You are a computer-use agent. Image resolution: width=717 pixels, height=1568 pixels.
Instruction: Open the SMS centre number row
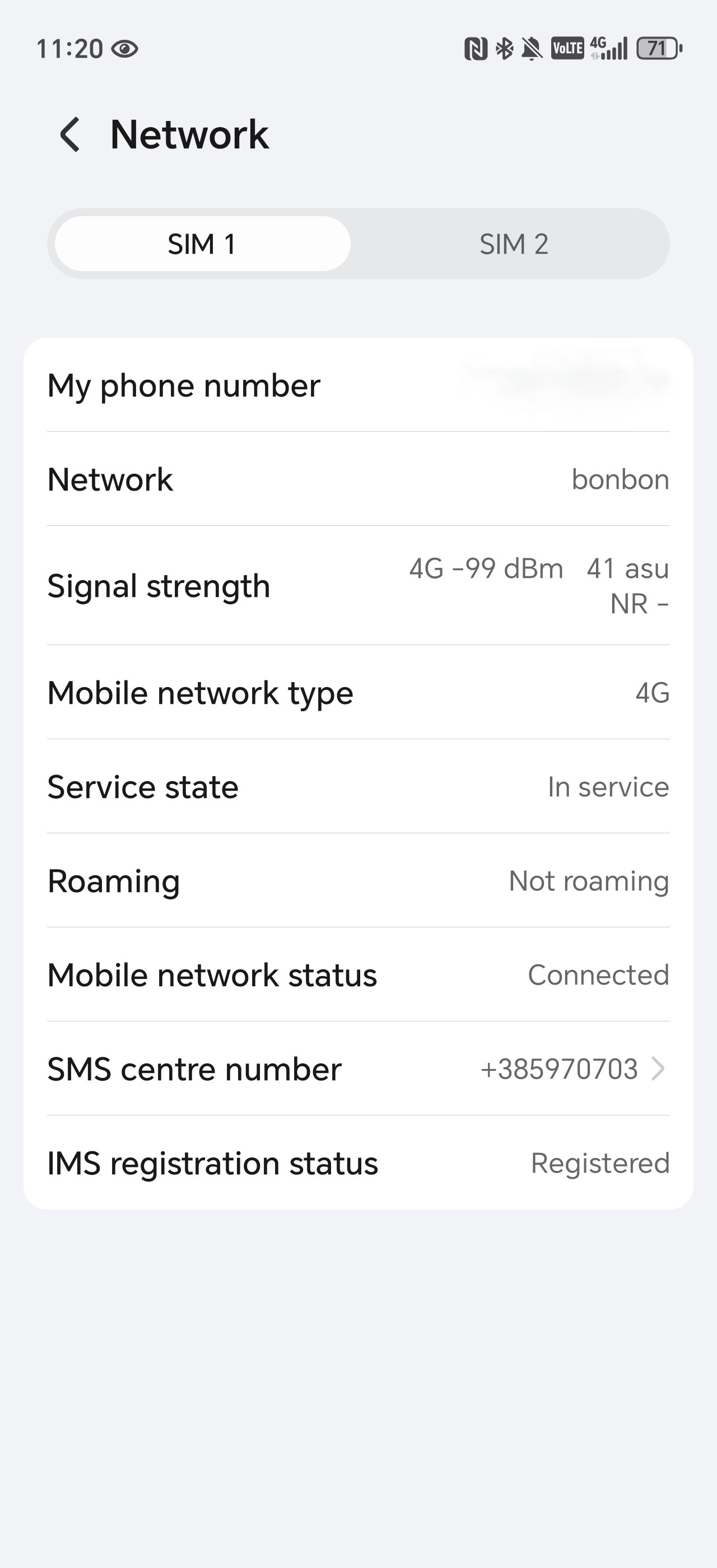point(358,1069)
